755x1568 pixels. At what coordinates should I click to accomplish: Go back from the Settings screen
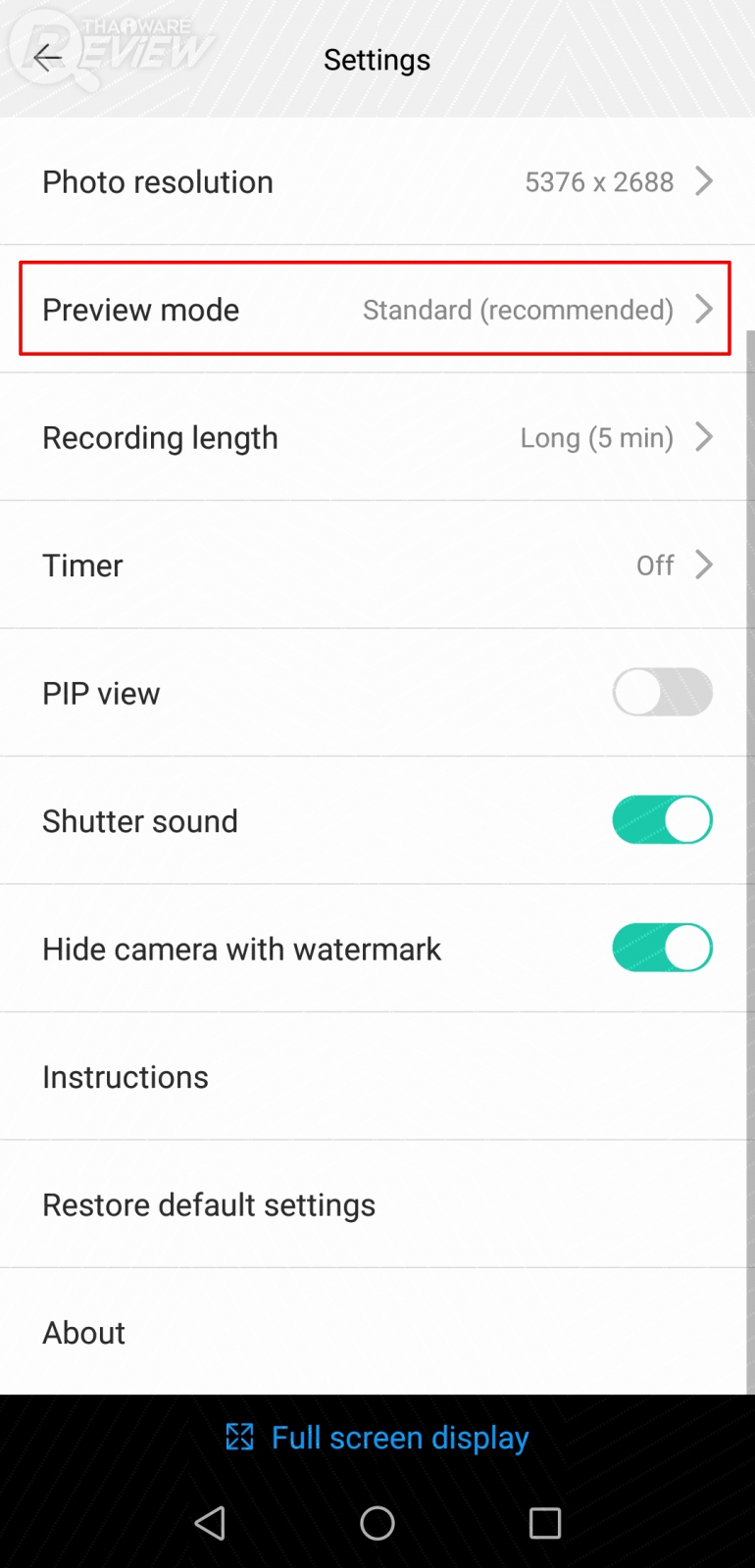pos(47,59)
